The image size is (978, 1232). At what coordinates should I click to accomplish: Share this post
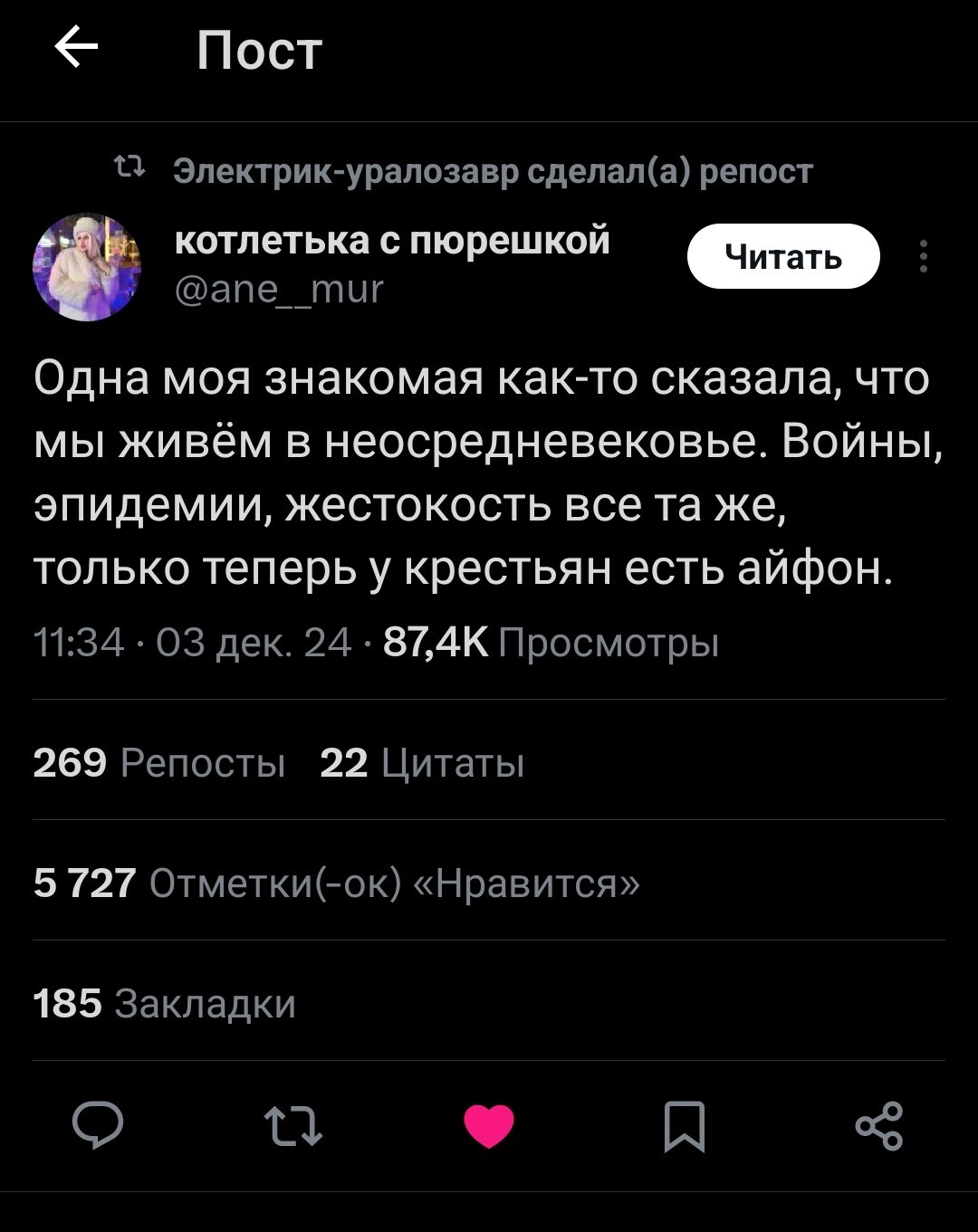pos(879,1126)
